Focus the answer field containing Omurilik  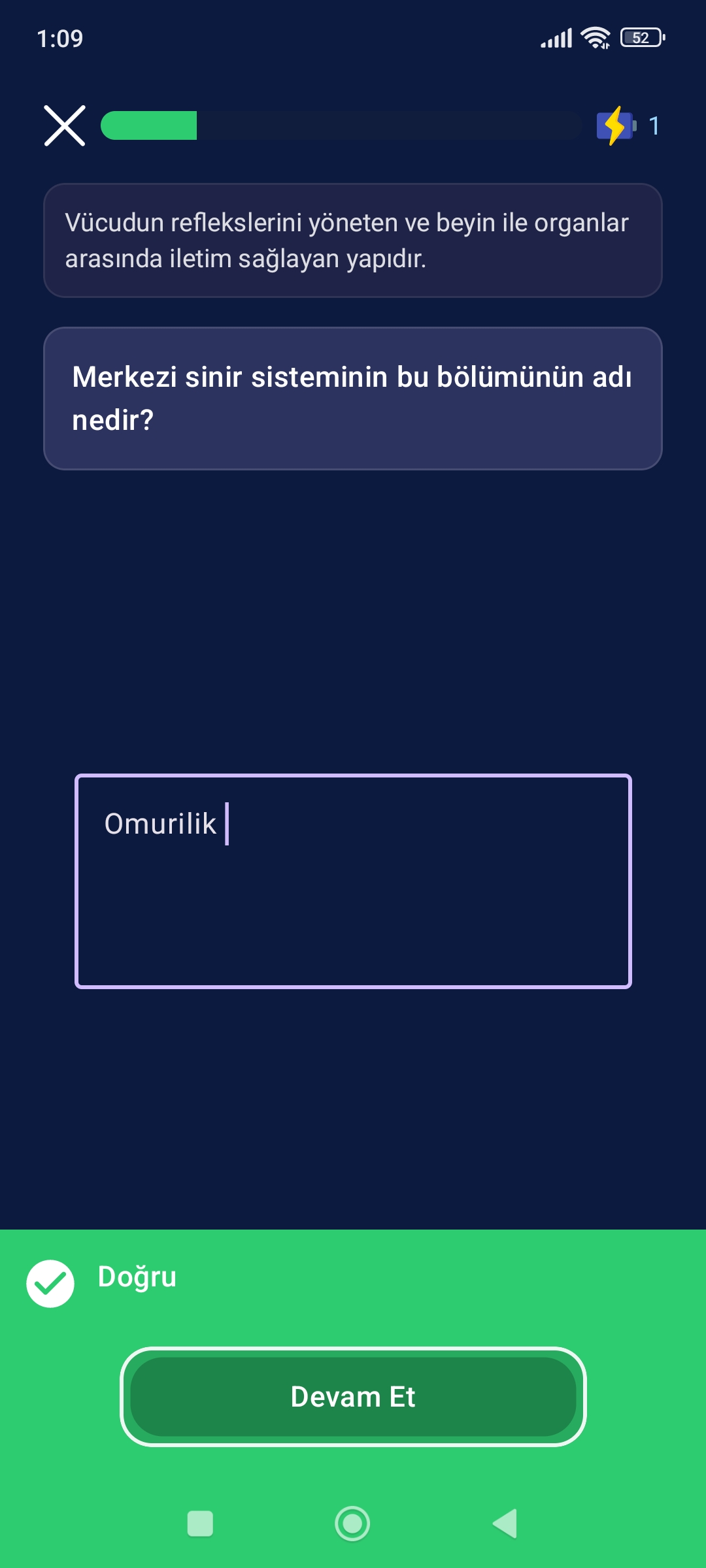click(353, 881)
